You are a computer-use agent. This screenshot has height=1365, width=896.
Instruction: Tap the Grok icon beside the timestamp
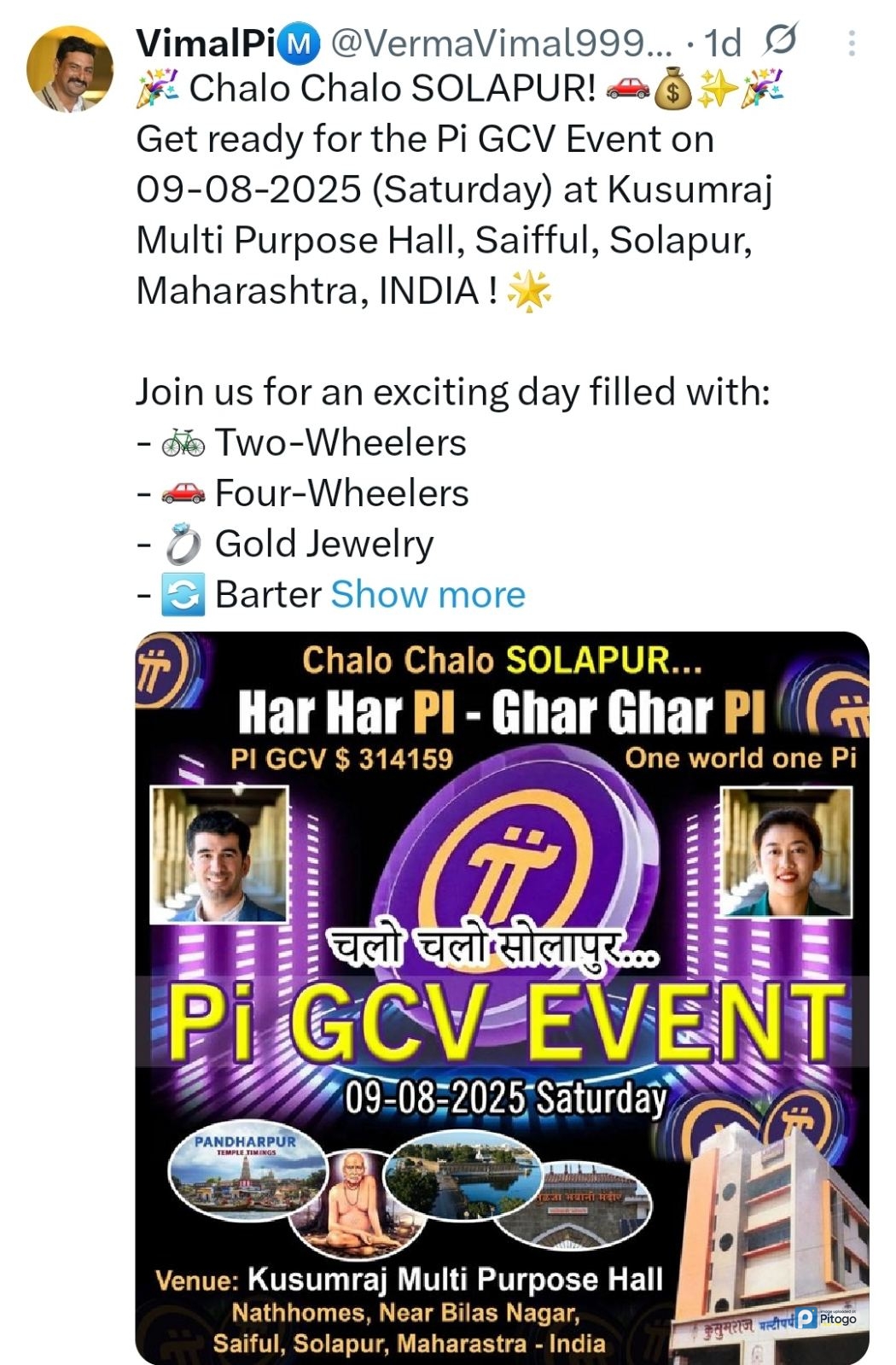(x=781, y=40)
